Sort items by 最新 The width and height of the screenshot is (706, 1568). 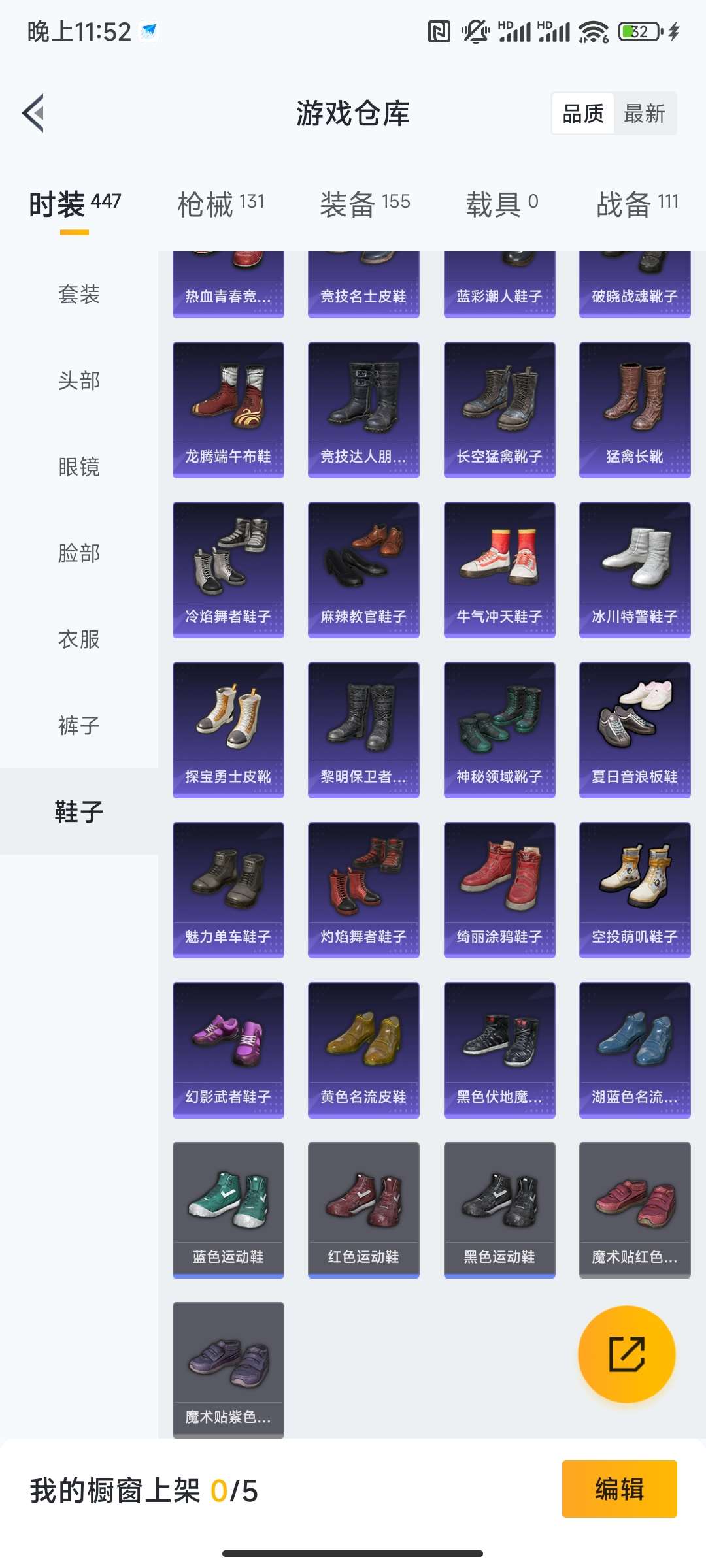click(x=644, y=114)
